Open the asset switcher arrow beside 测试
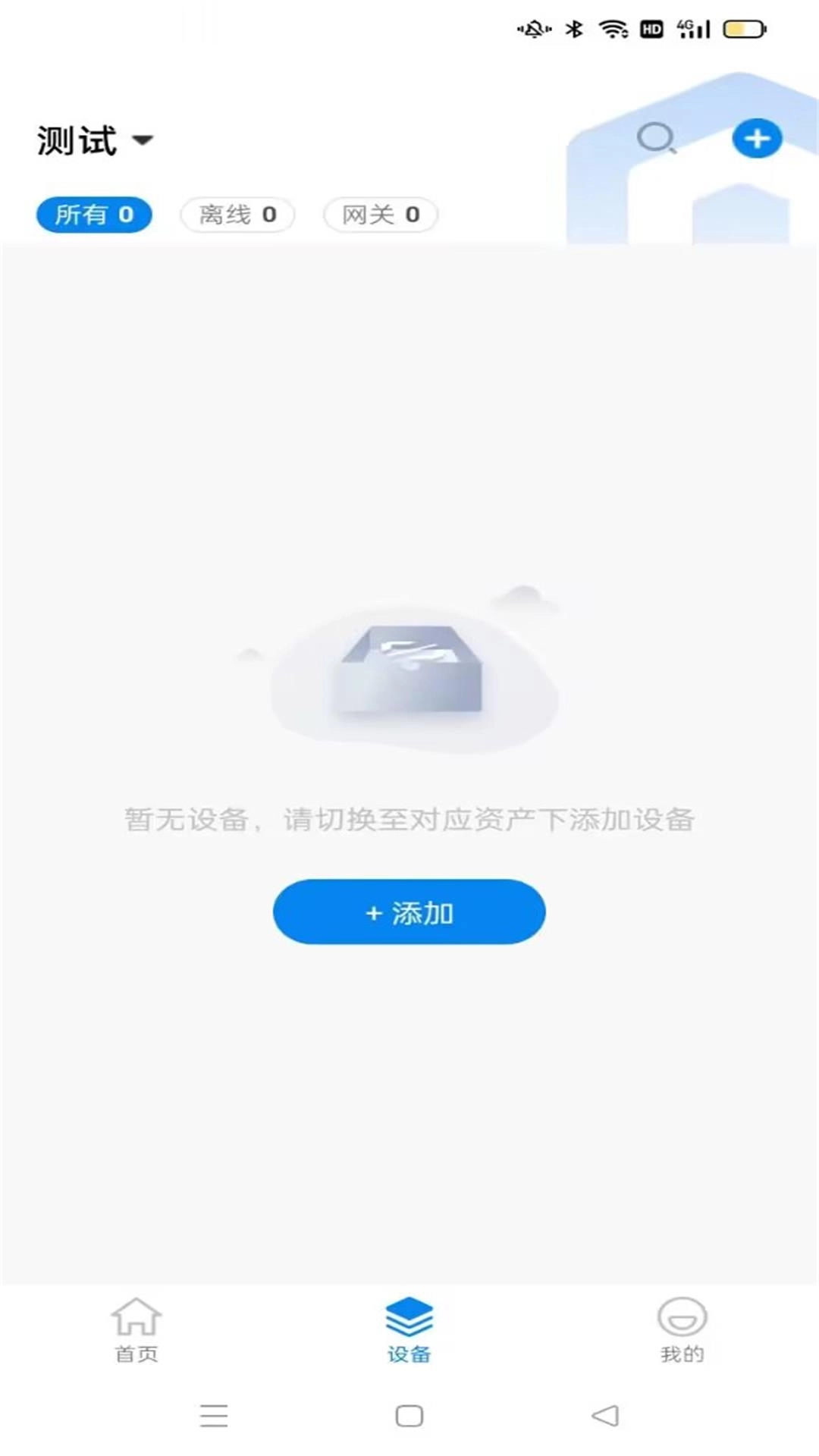Image resolution: width=819 pixels, height=1456 pixels. pyautogui.click(x=144, y=141)
